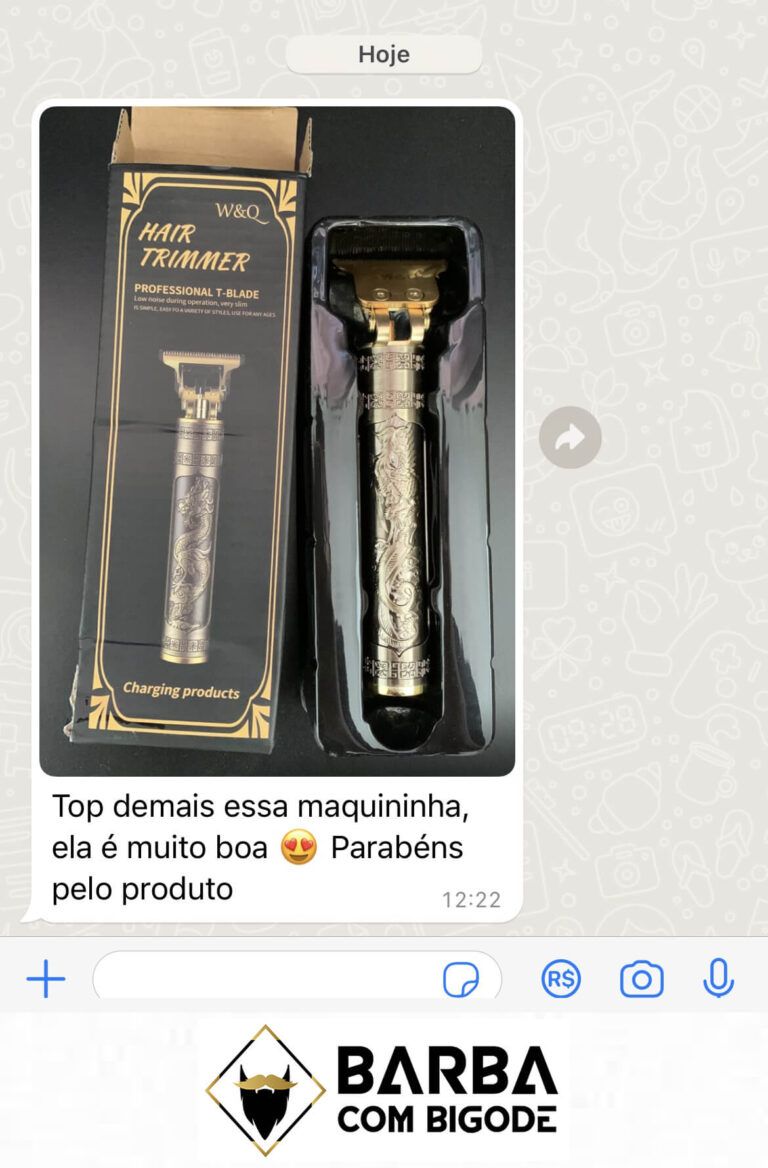Screen dimensions: 768x1168
Task: Open the plus attachment menu
Action: pos(46,978)
